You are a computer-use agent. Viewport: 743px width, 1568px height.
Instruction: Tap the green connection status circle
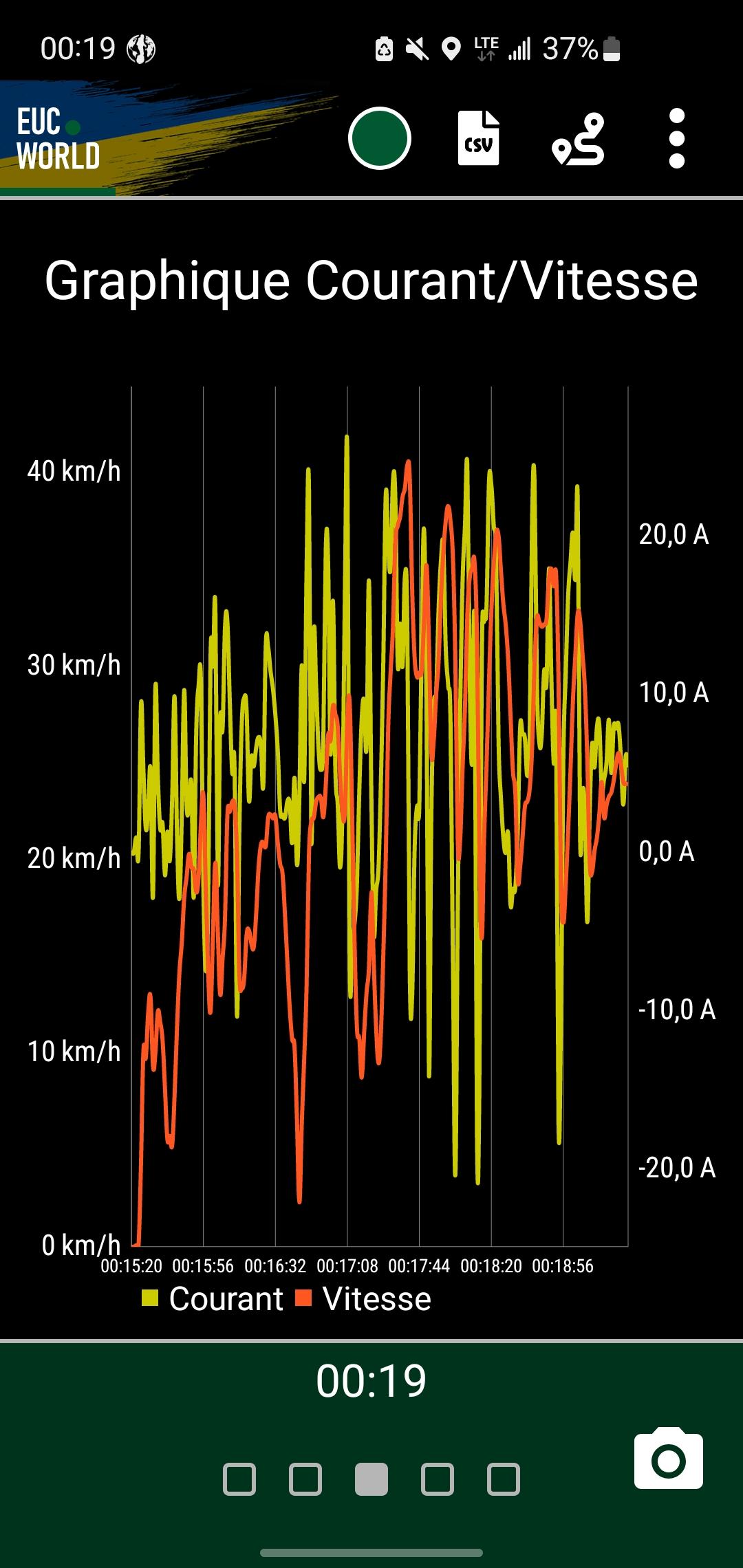tap(380, 138)
